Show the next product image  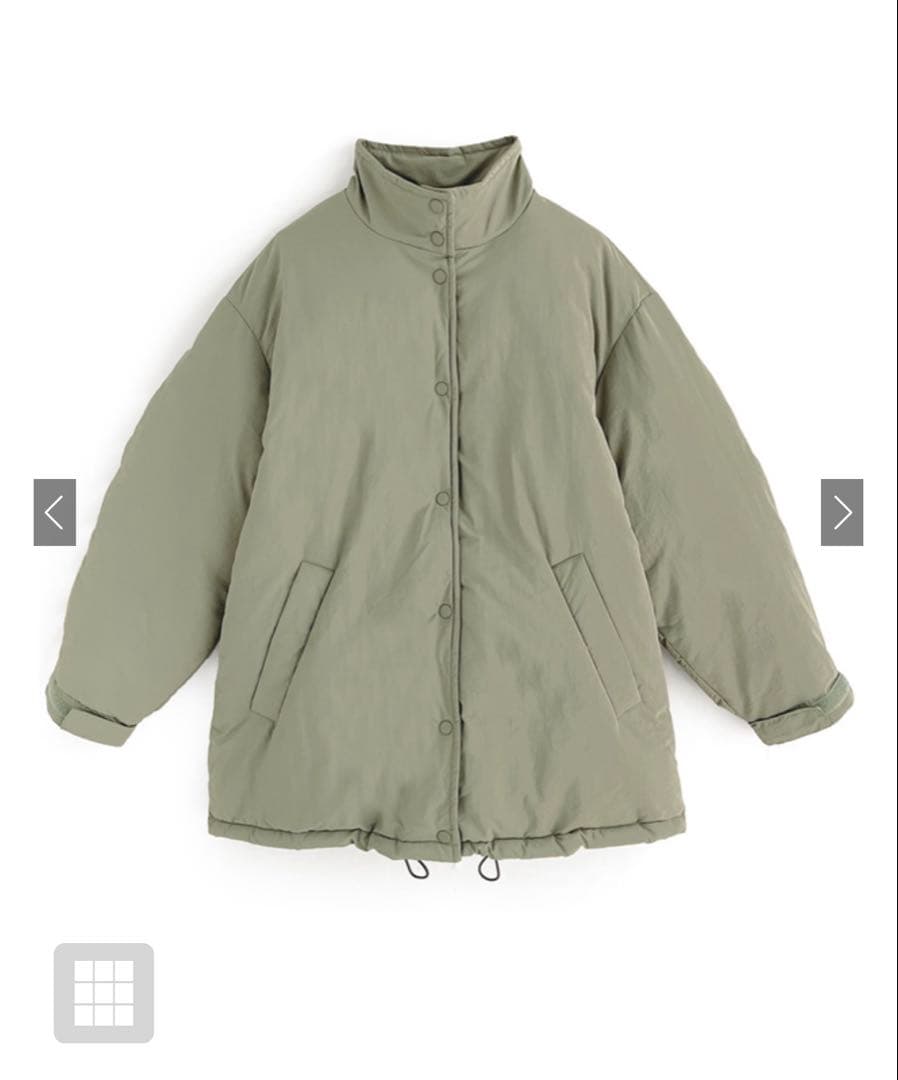pyautogui.click(x=842, y=512)
